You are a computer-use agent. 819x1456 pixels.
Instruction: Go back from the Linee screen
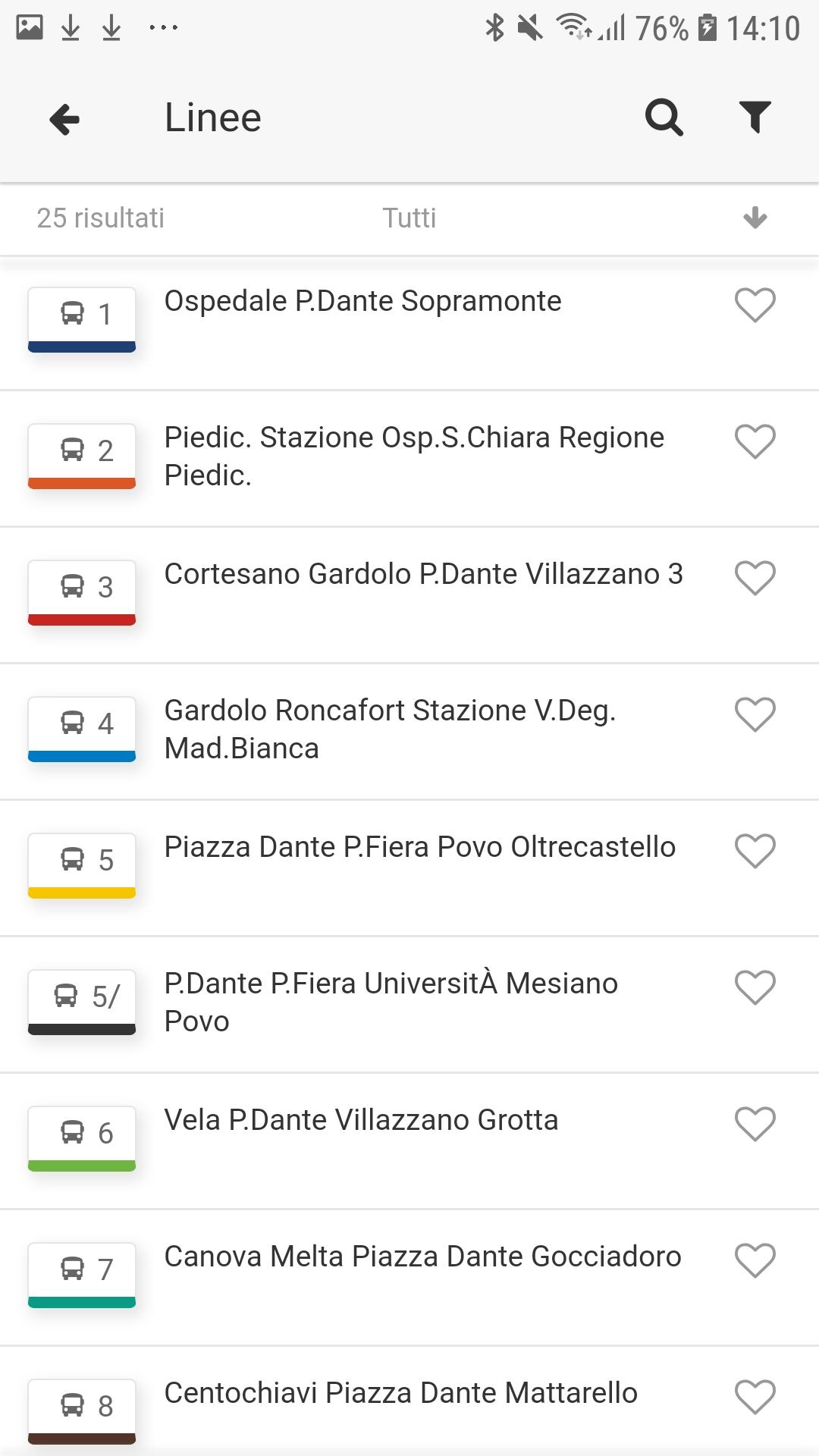64,119
